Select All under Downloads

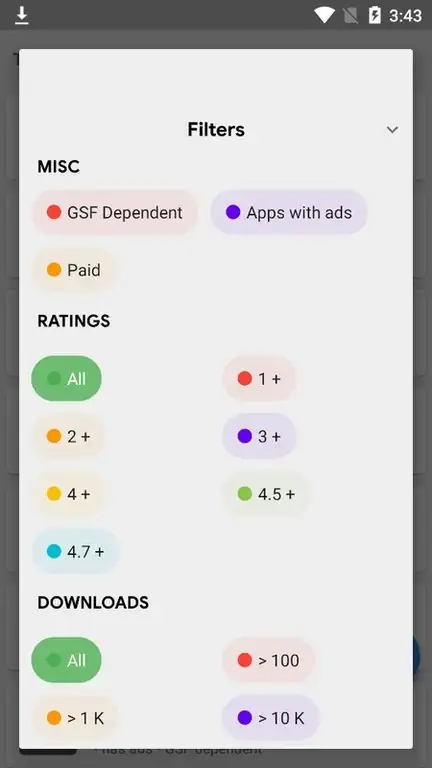pos(67,660)
